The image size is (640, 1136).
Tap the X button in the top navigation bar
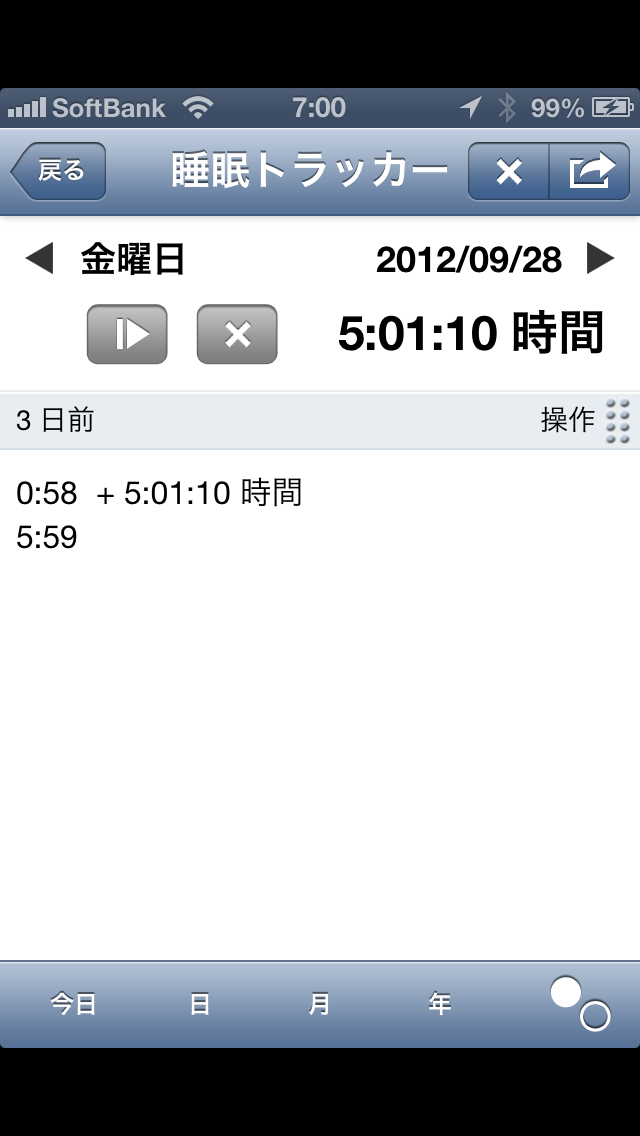click(509, 172)
